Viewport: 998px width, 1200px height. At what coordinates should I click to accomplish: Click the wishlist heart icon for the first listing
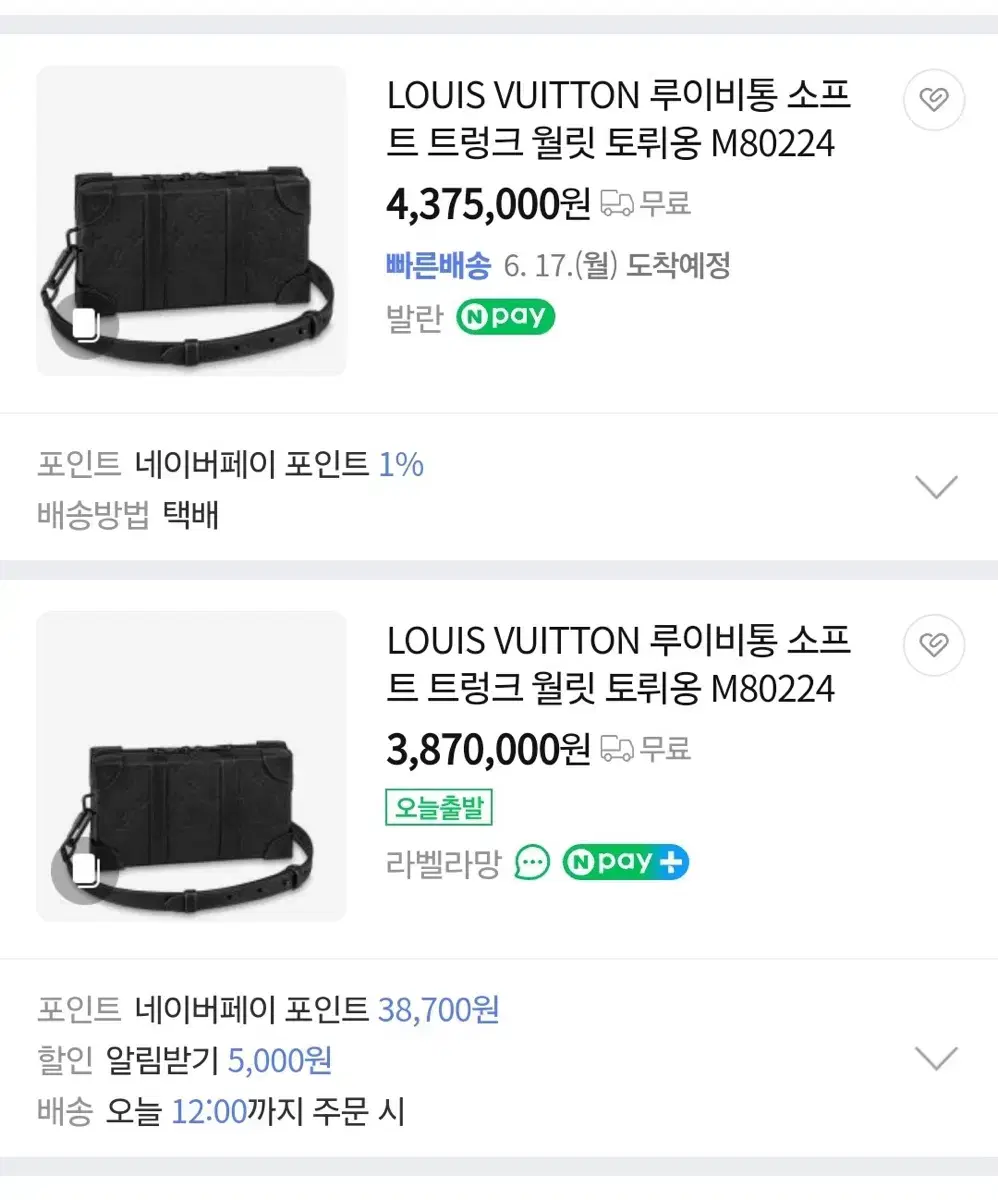coord(933,99)
